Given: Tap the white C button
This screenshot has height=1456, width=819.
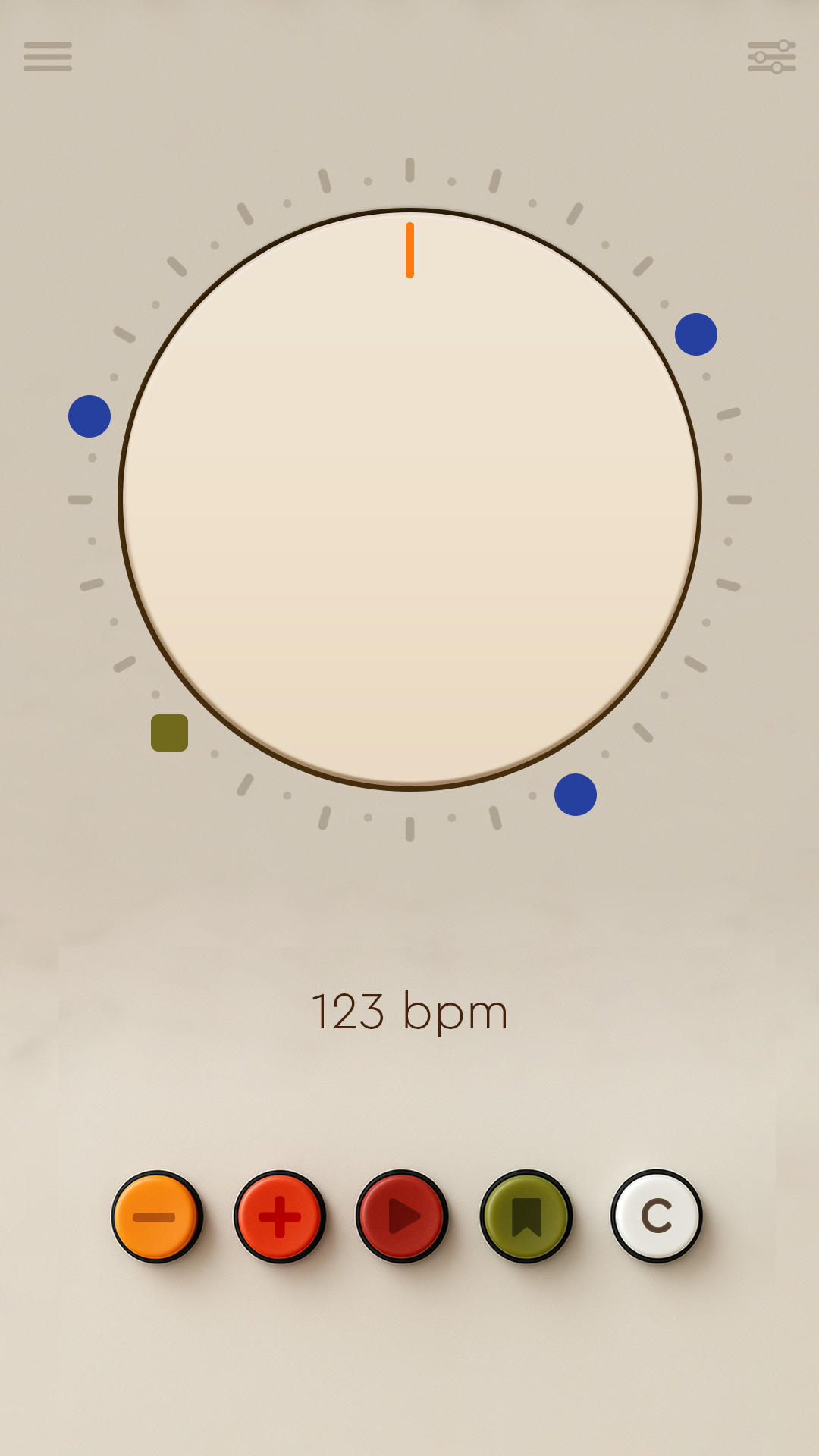Looking at the screenshot, I should (x=656, y=1216).
